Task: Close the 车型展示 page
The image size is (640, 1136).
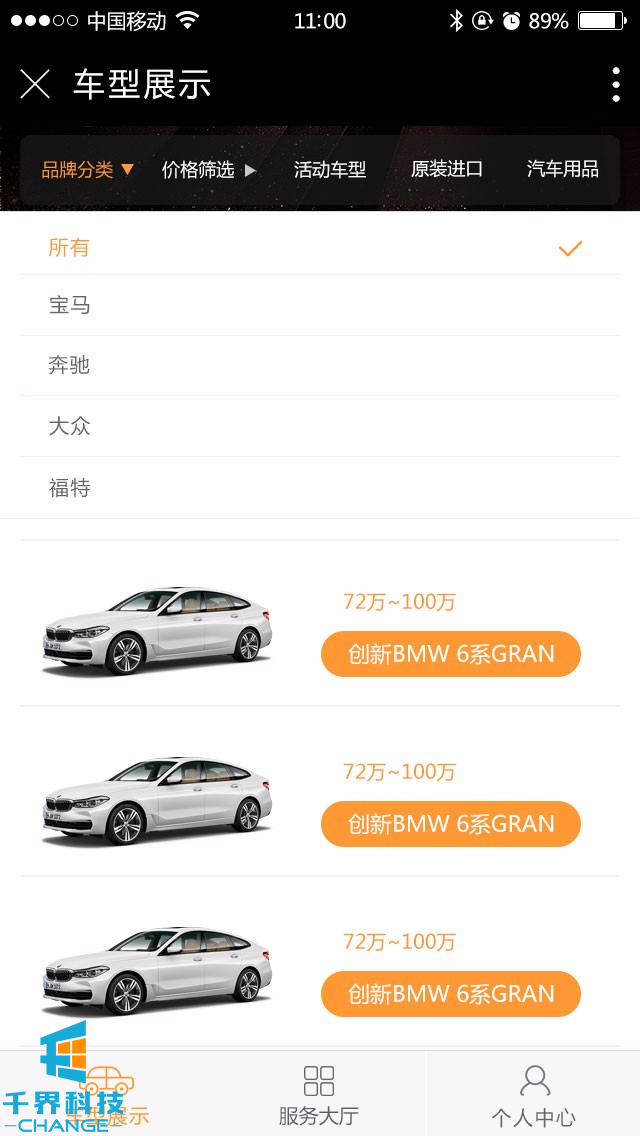Action: (x=35, y=85)
